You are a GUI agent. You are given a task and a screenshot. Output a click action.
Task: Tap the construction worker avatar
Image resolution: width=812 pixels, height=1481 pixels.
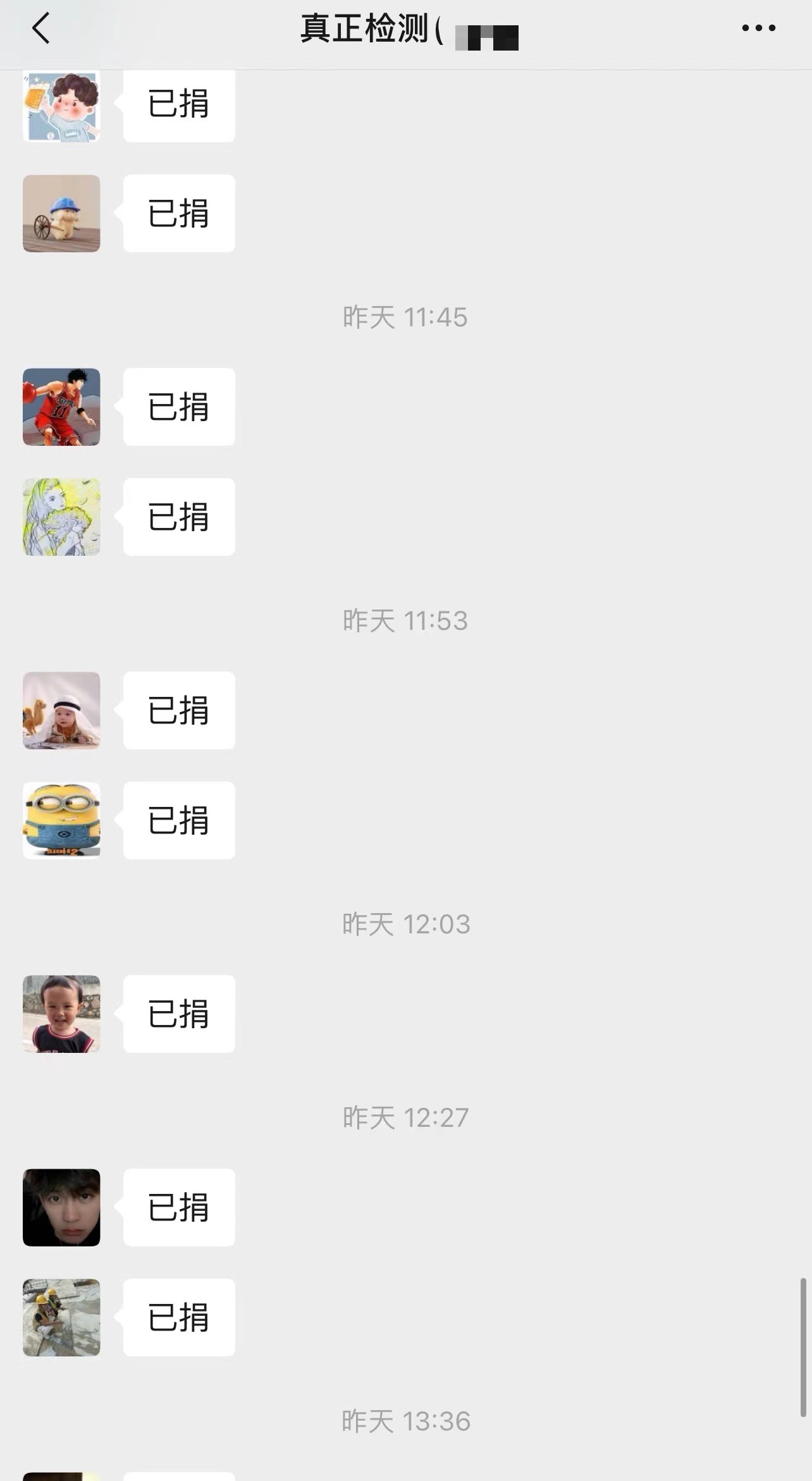coord(61,1317)
